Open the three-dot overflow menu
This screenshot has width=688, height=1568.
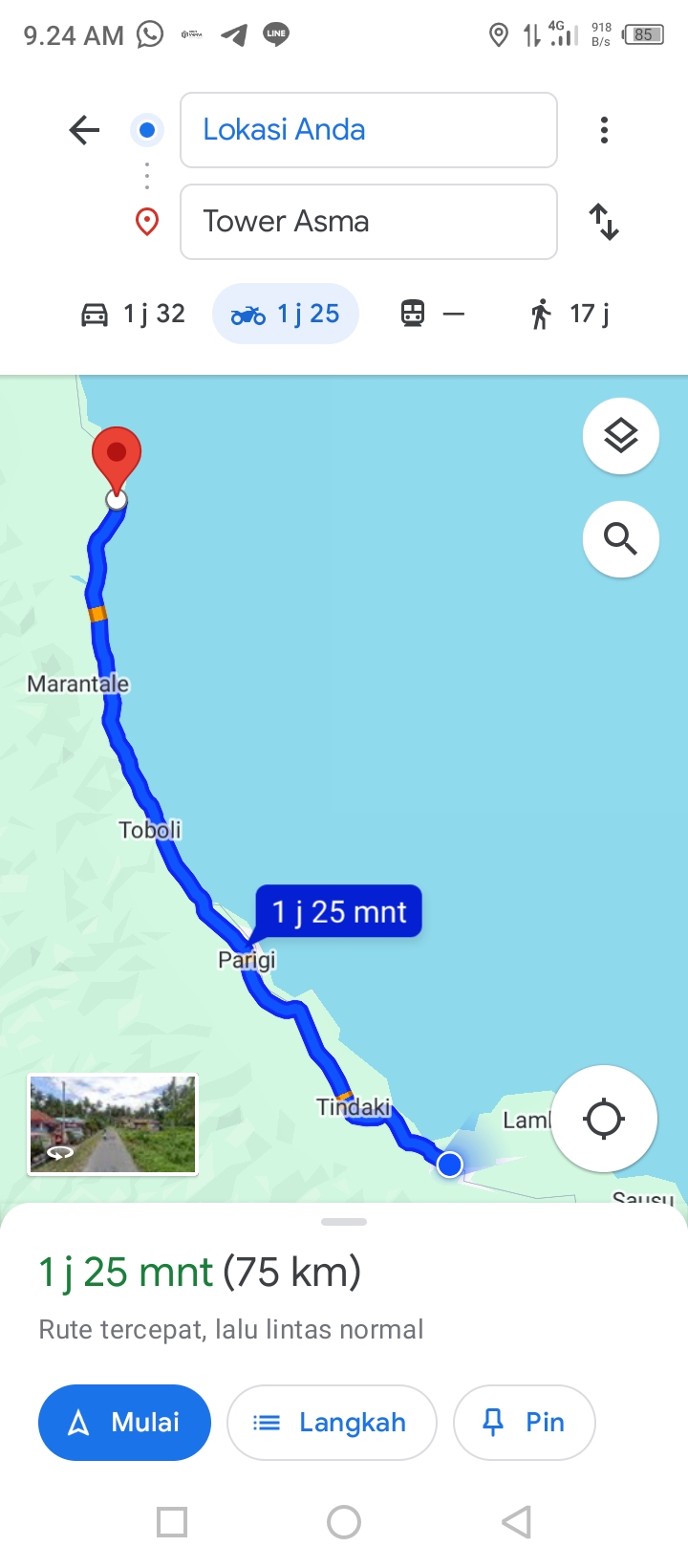pyautogui.click(x=604, y=130)
